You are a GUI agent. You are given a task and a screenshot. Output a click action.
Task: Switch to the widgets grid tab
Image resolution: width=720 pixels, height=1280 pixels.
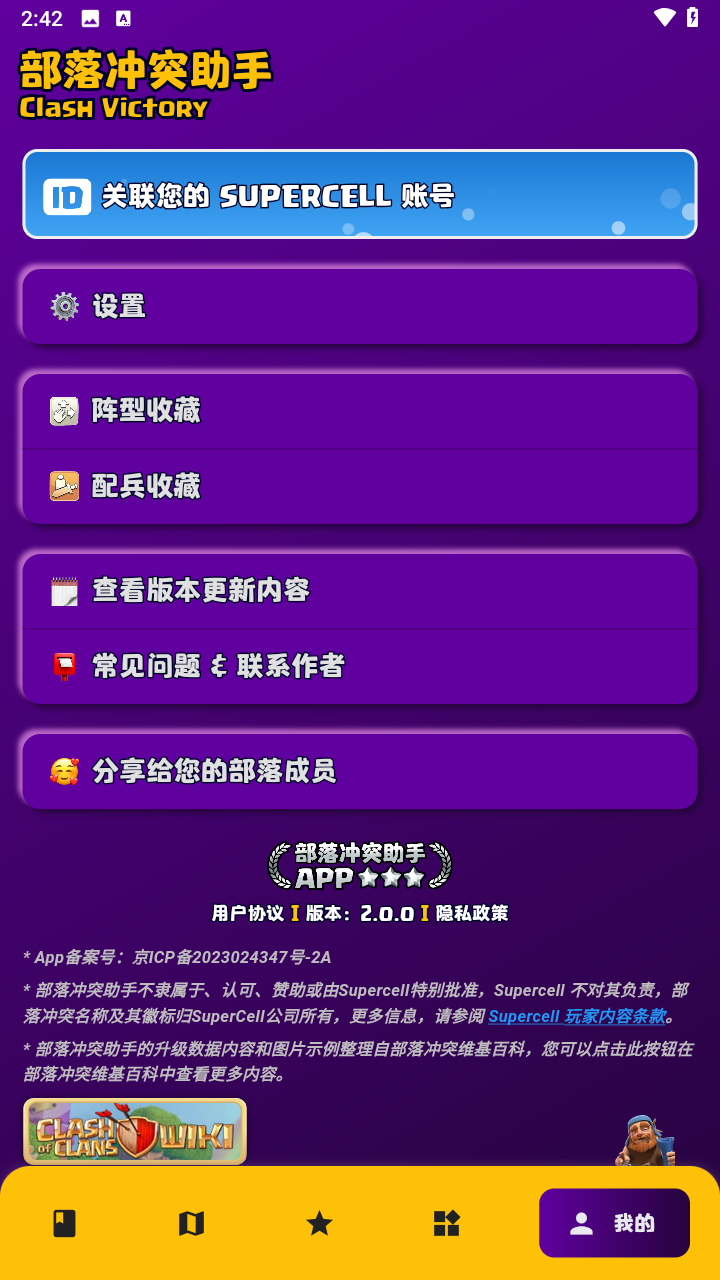coord(446,1223)
